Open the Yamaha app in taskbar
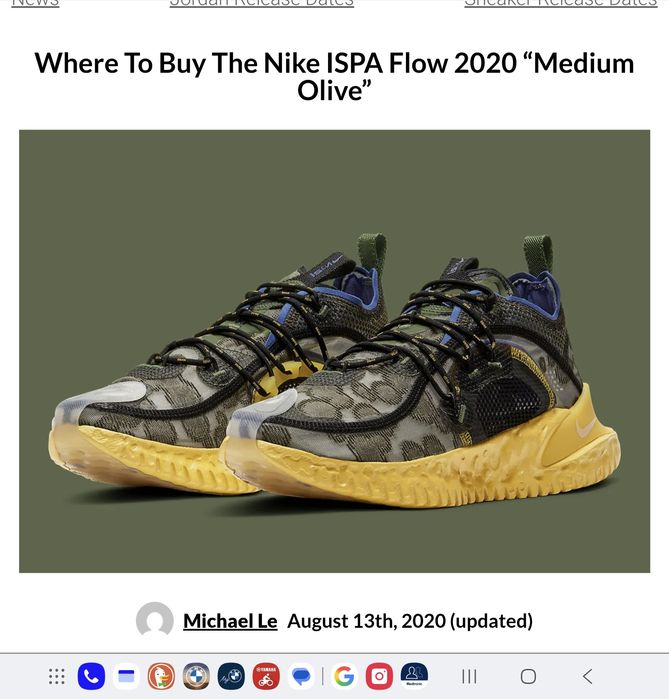This screenshot has width=669, height=699. coord(265,677)
